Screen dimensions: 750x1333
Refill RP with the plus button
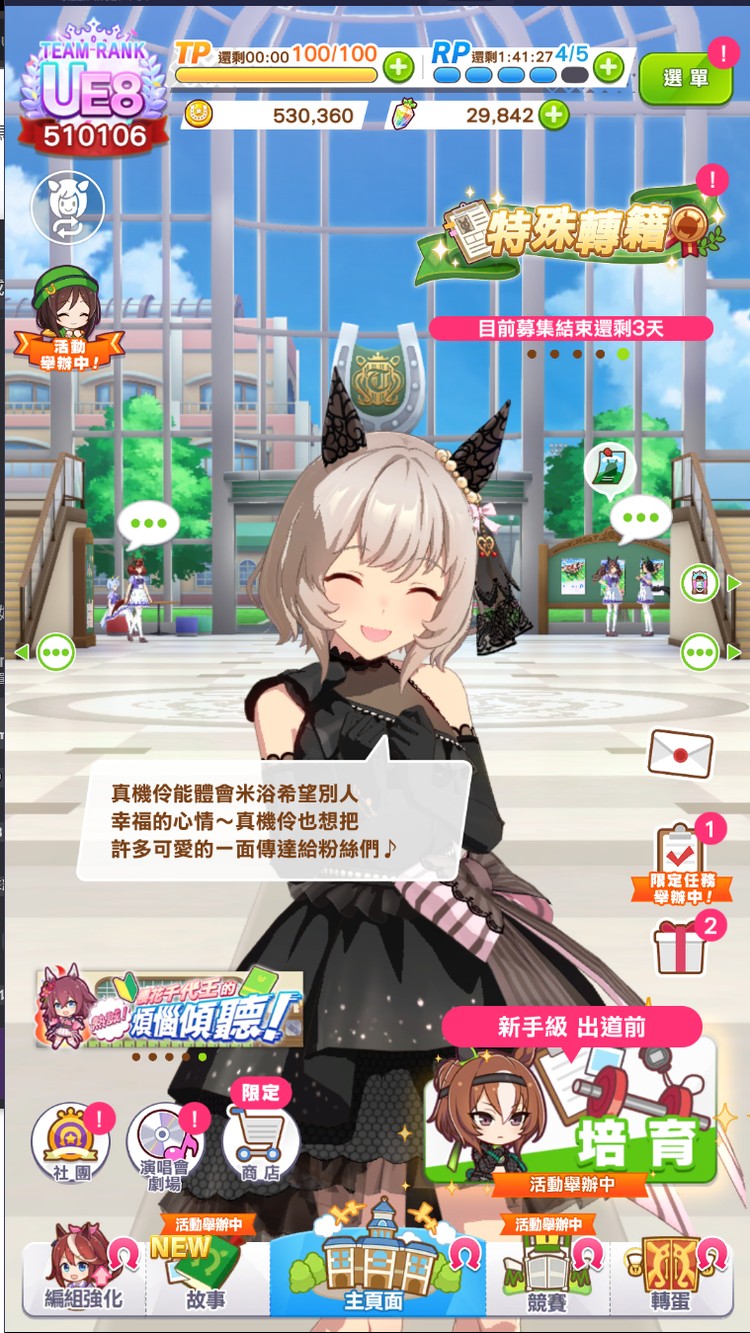[x=608, y=68]
